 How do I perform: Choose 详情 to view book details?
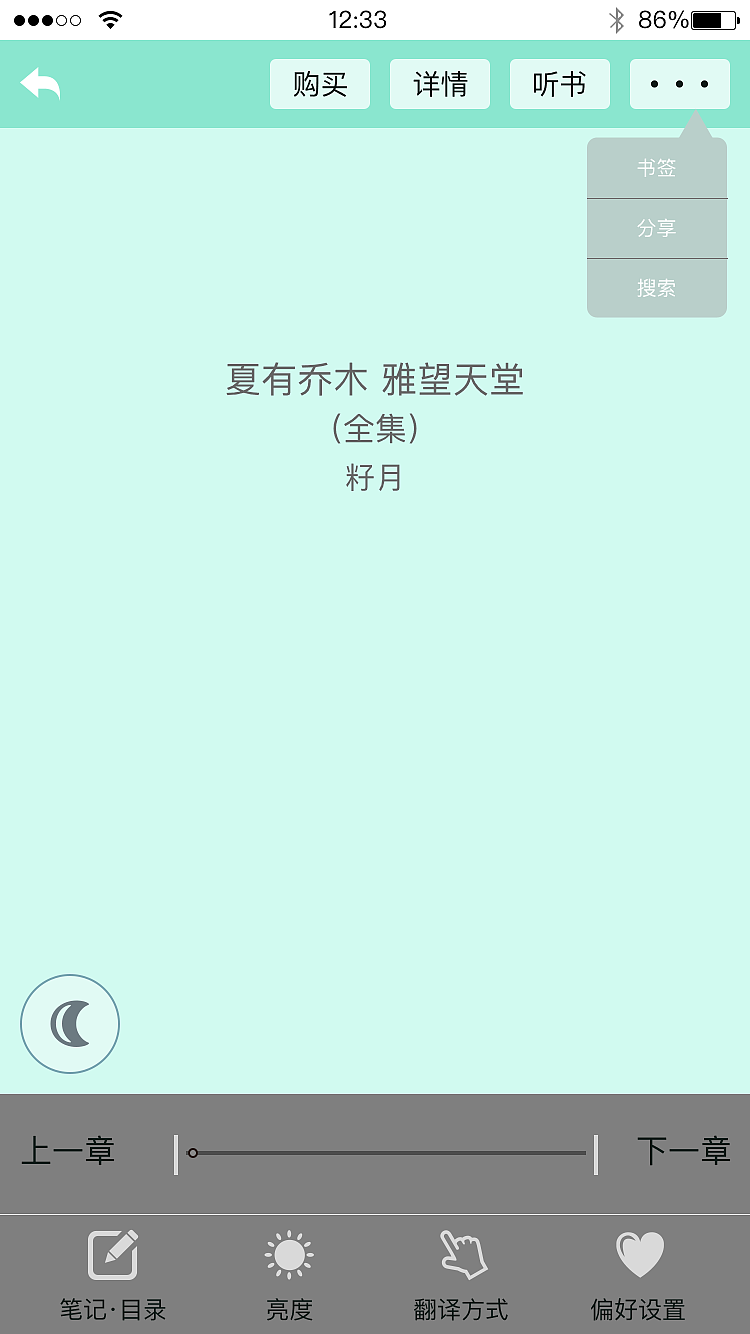click(439, 84)
